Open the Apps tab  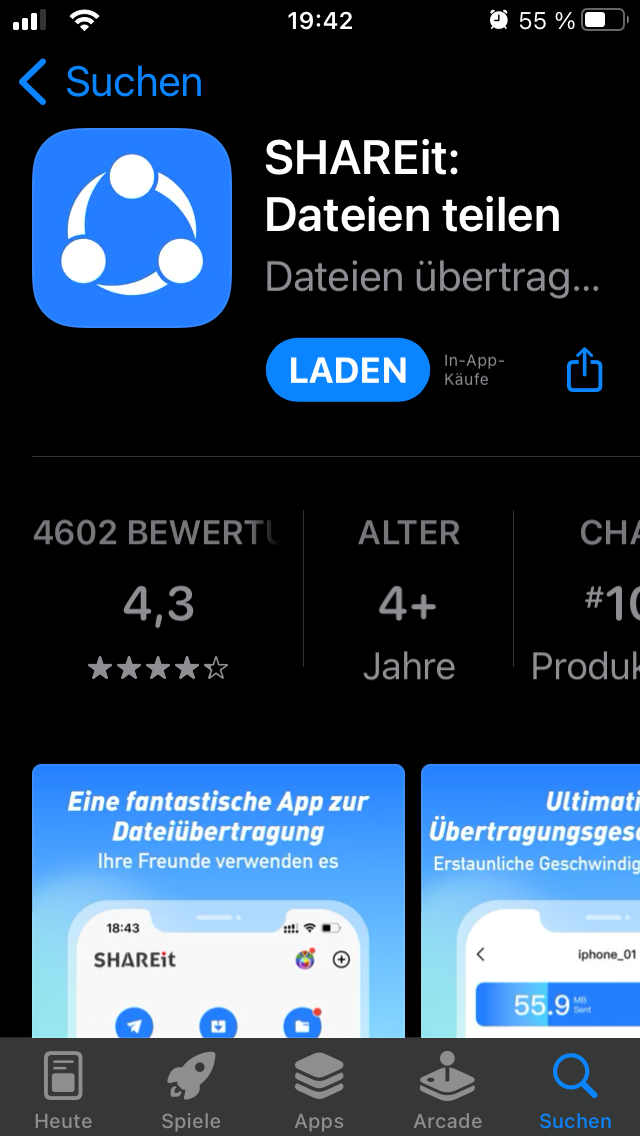point(319,1090)
